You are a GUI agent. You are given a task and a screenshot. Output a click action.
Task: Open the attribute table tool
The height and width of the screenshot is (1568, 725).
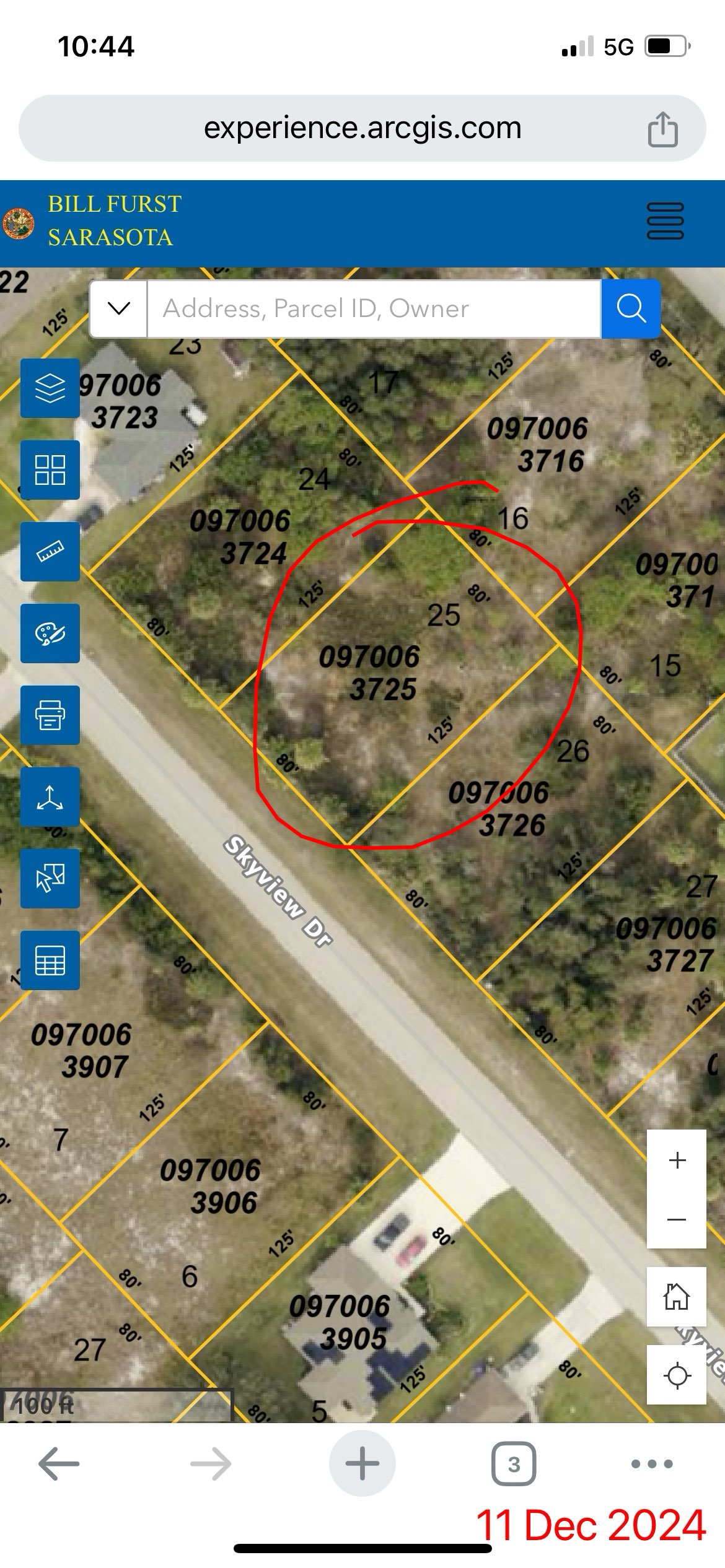click(x=50, y=960)
